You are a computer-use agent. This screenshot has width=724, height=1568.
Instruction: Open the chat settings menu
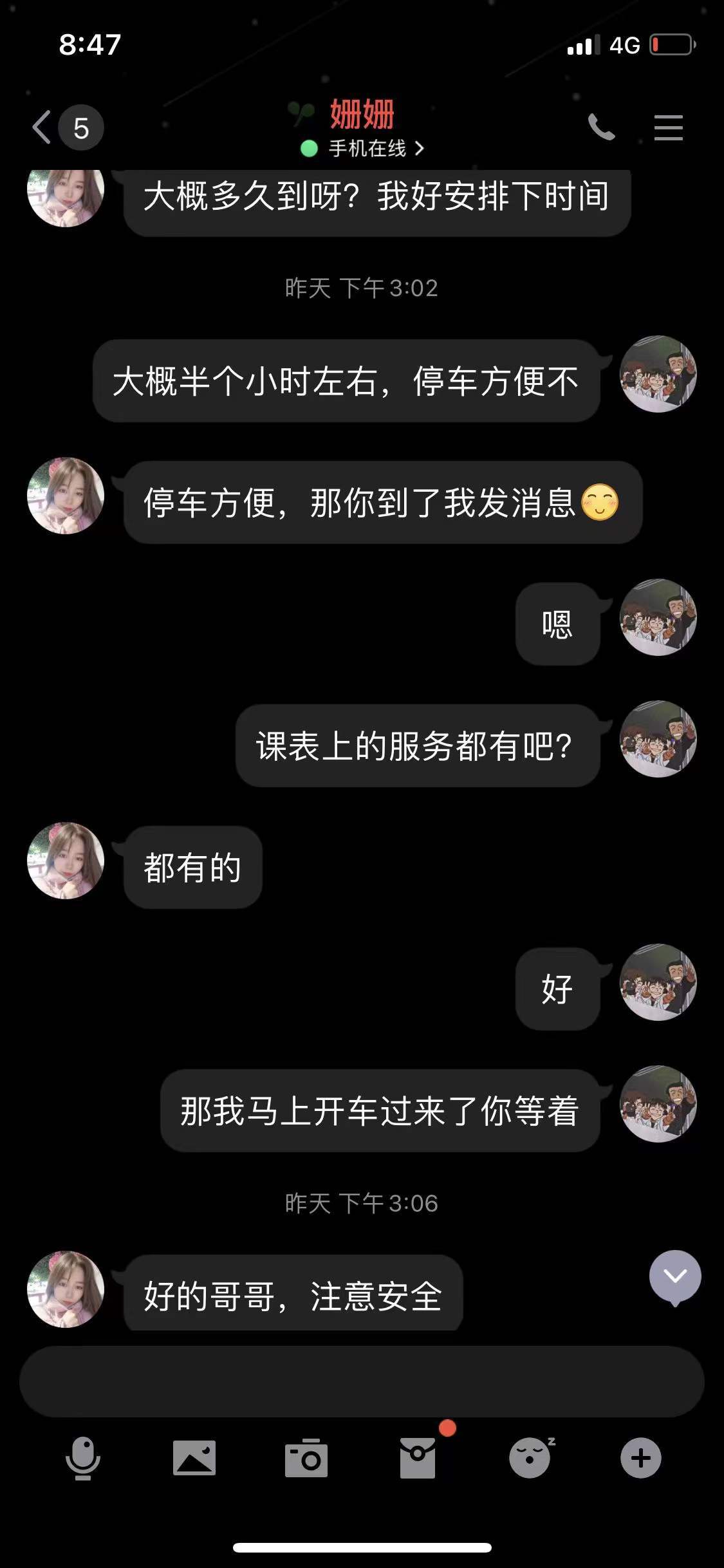click(668, 127)
